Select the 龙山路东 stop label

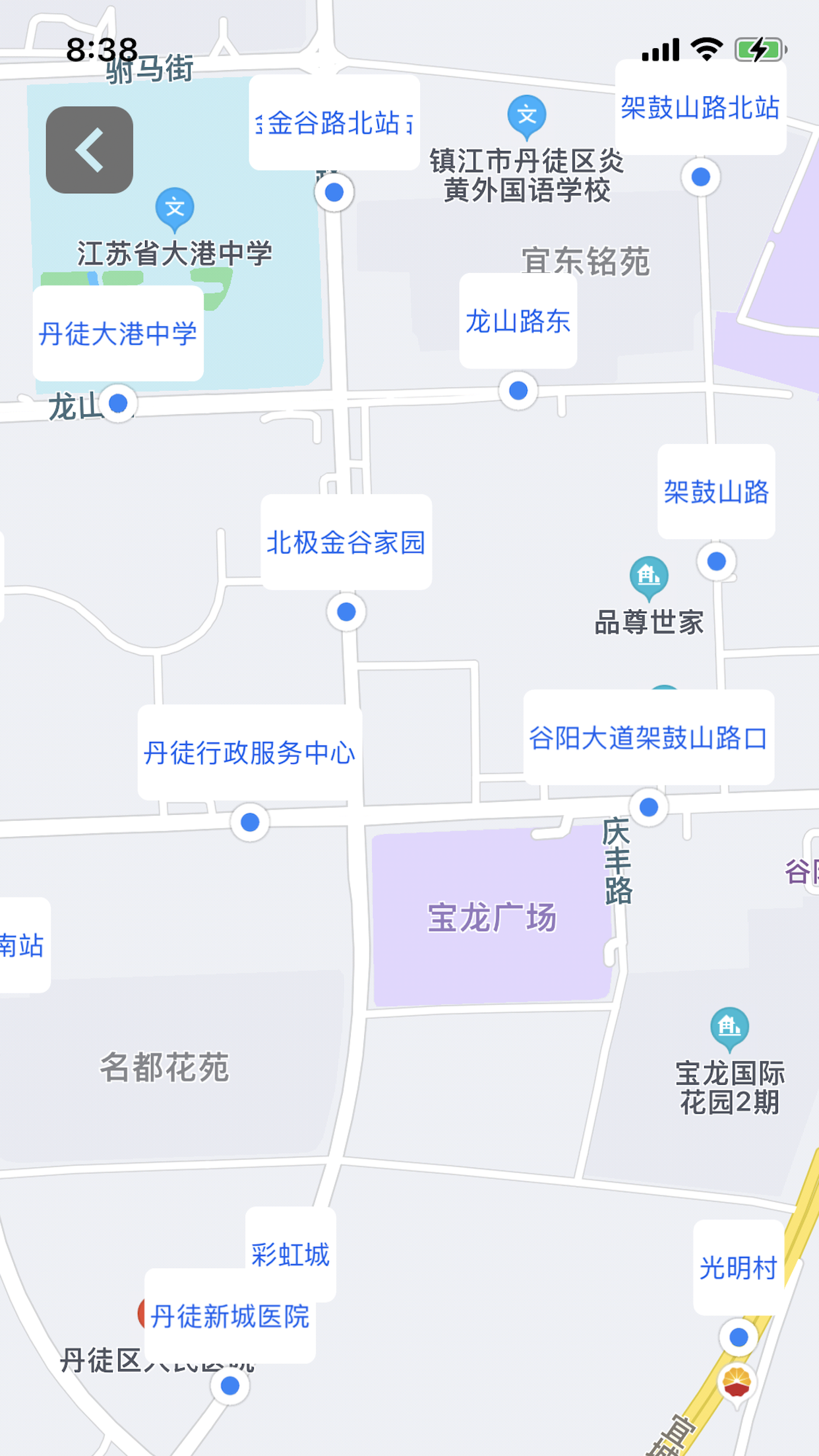518,322
